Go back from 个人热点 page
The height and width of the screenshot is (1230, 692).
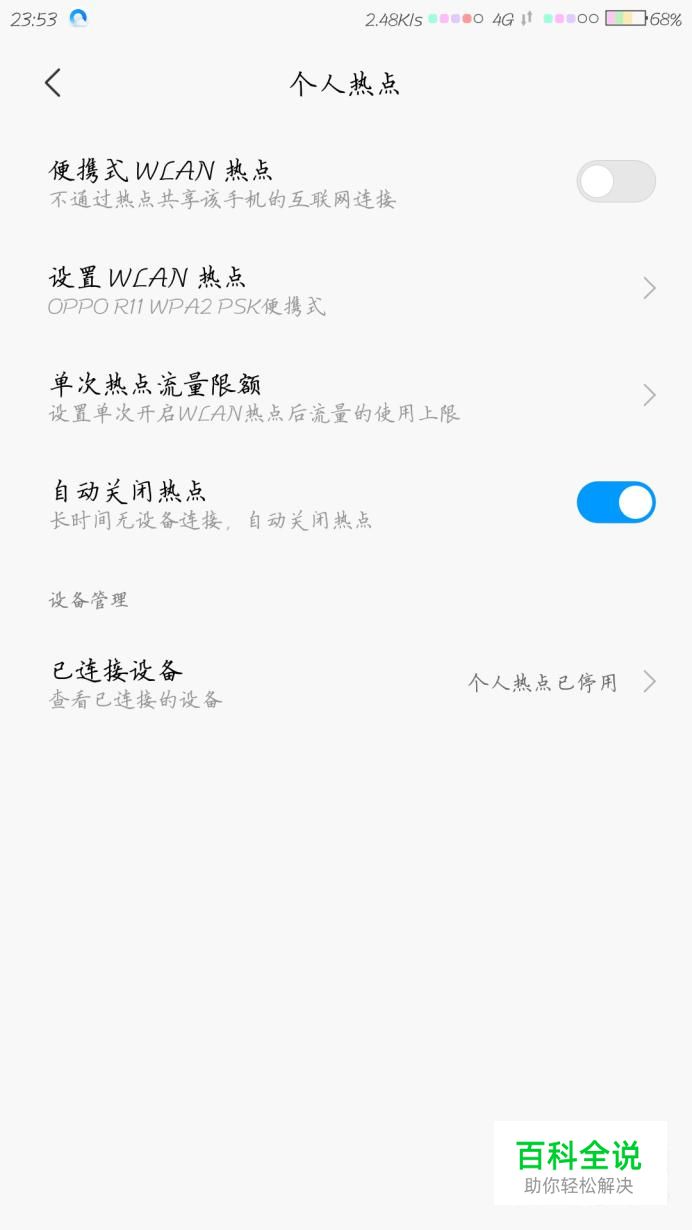(53, 83)
